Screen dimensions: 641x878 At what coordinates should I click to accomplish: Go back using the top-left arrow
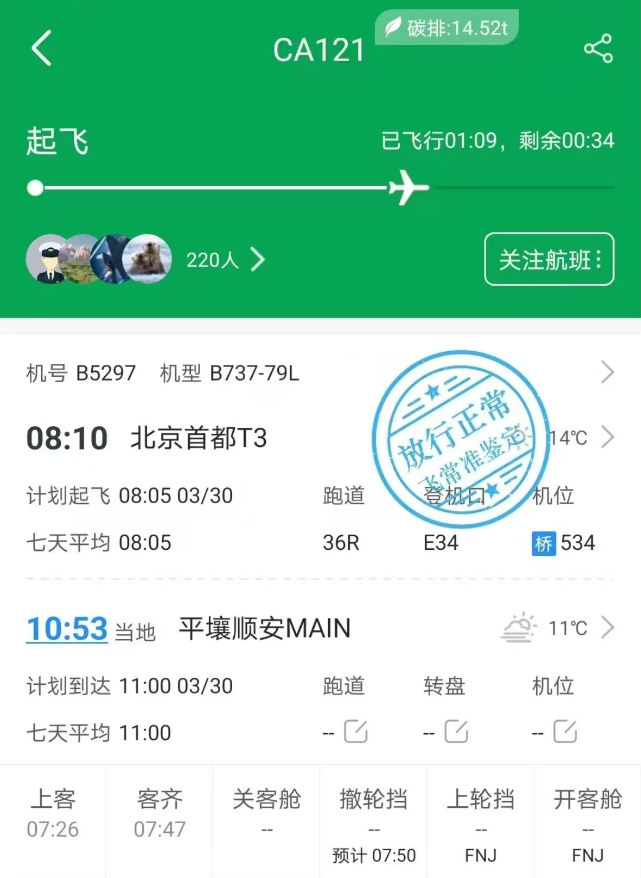[41, 48]
